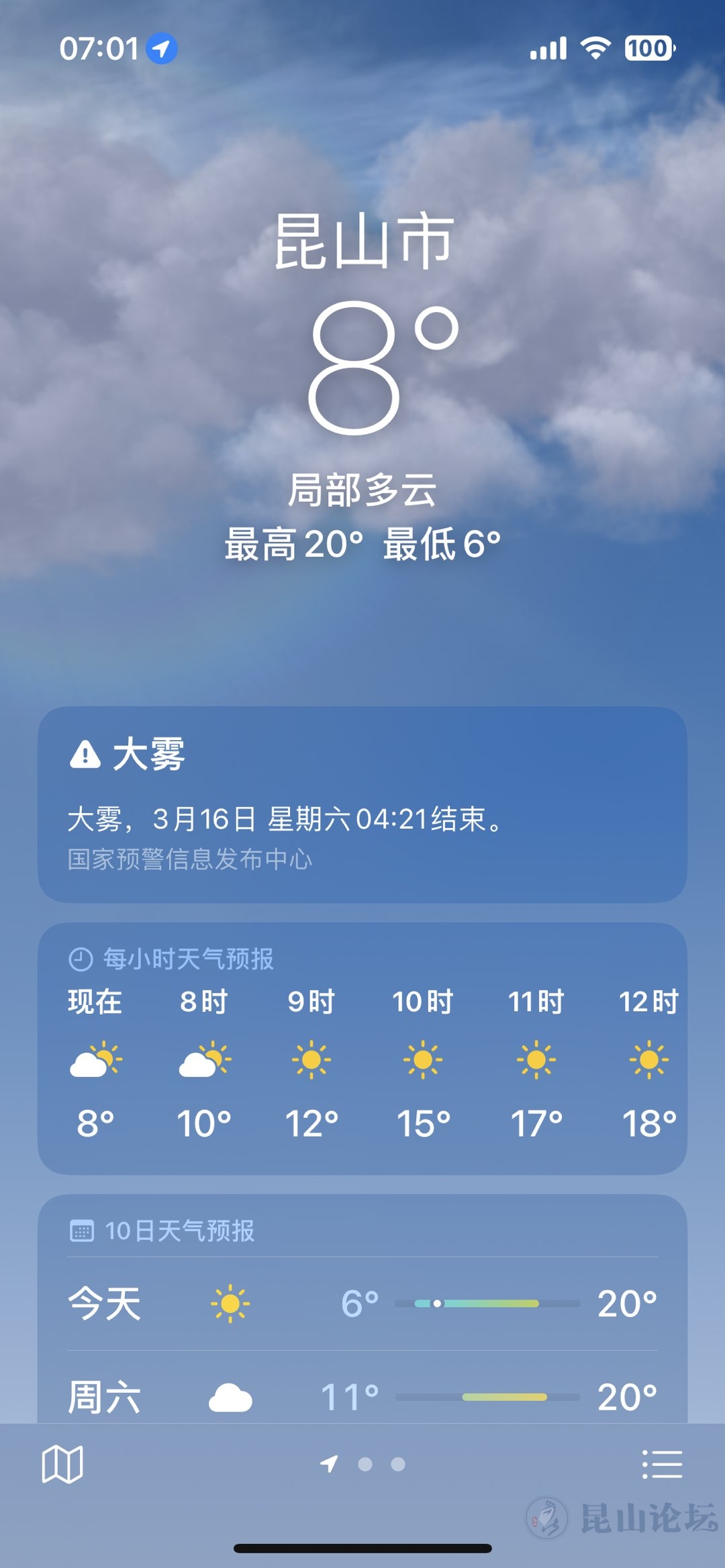The width and height of the screenshot is (725, 1568).
Task: Open the 每小时天气预报 hourly forecast card
Action: (x=362, y=1048)
